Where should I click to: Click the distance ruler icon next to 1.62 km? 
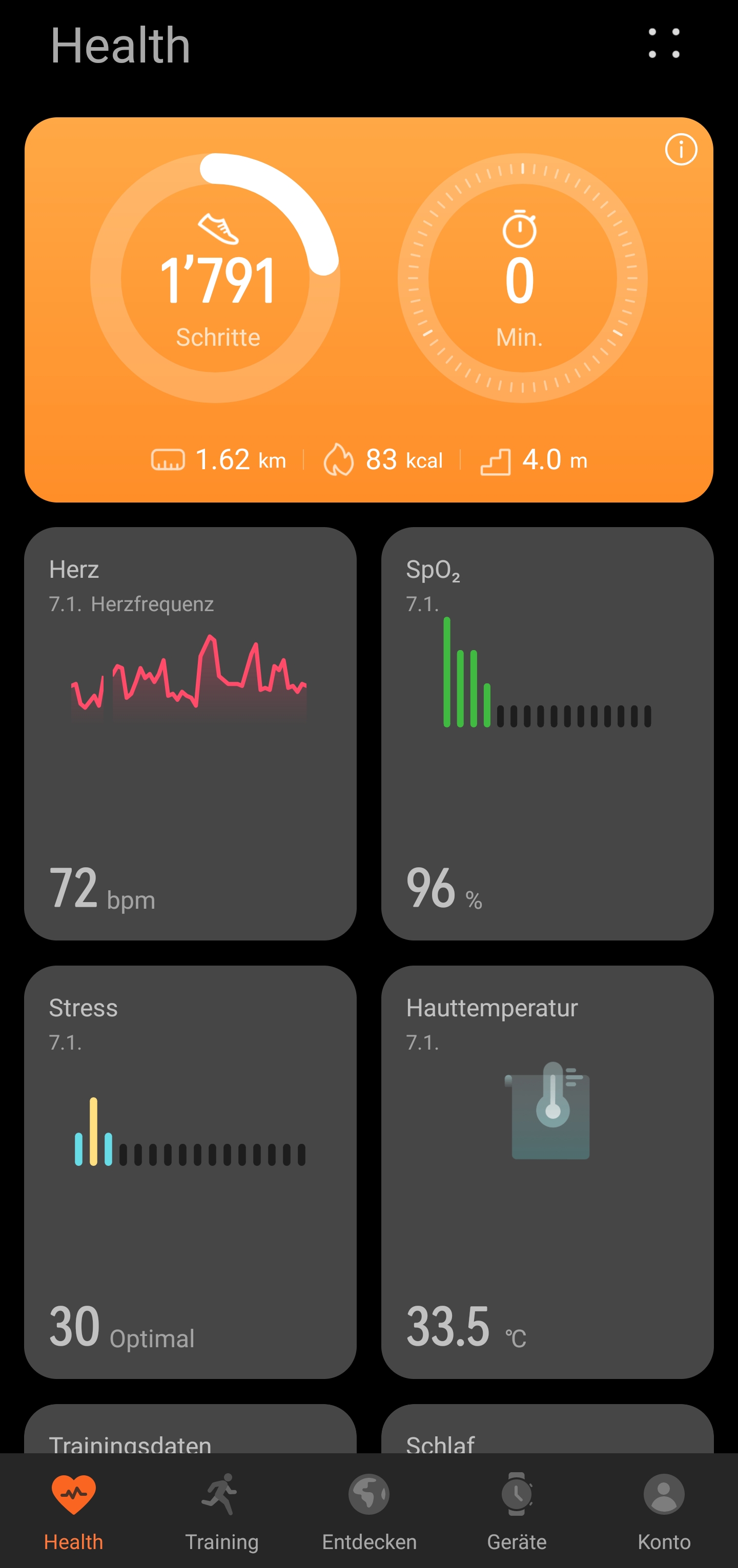[x=169, y=460]
